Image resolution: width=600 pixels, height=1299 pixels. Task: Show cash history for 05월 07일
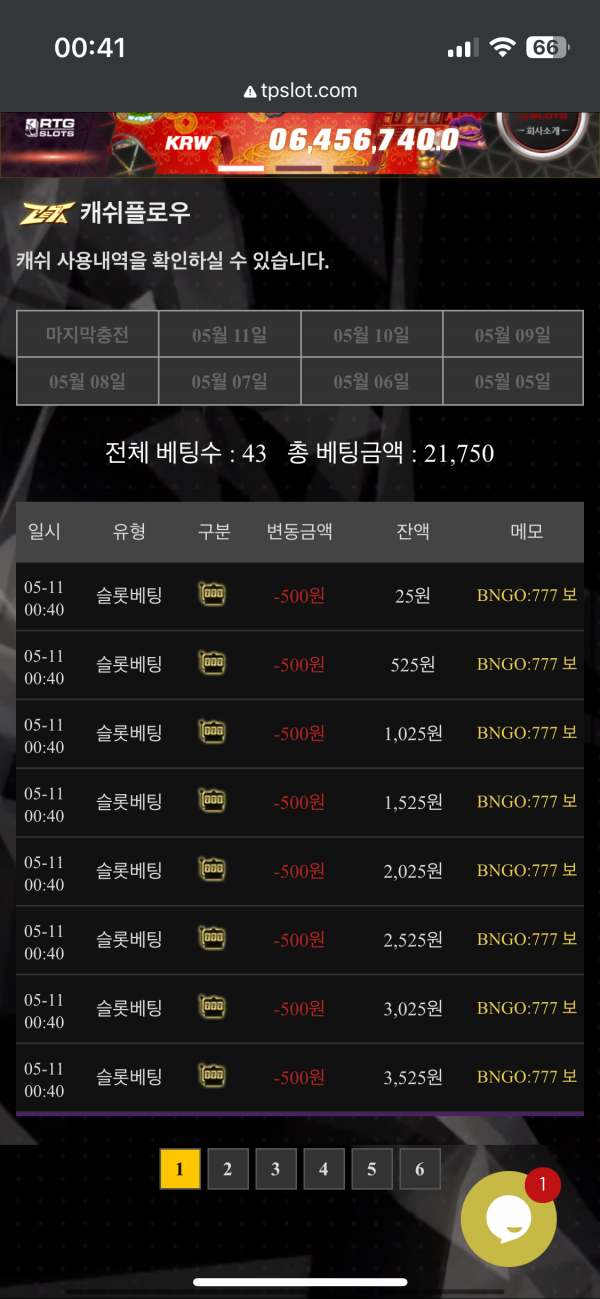pyautogui.click(x=229, y=381)
